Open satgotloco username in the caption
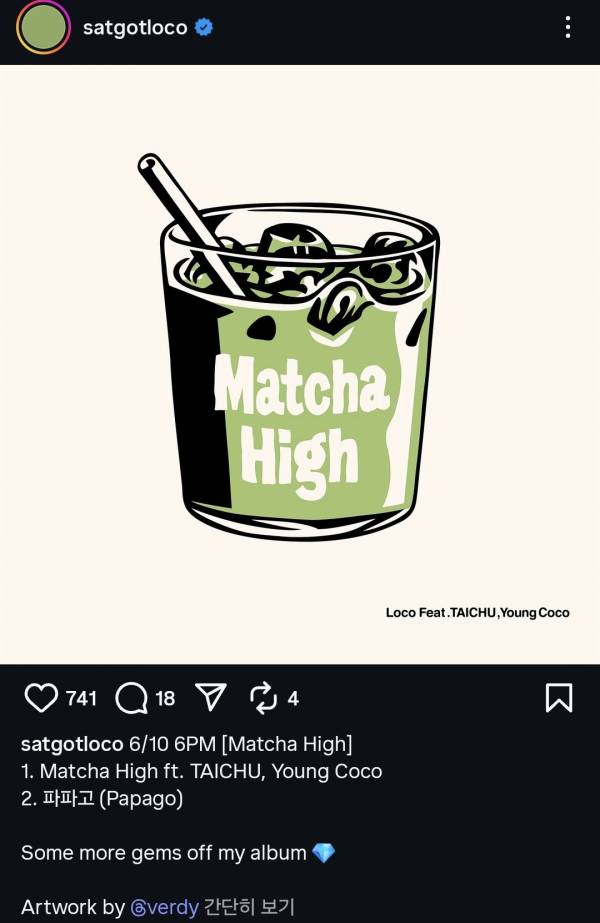This screenshot has height=923, width=600. pyautogui.click(x=71, y=745)
